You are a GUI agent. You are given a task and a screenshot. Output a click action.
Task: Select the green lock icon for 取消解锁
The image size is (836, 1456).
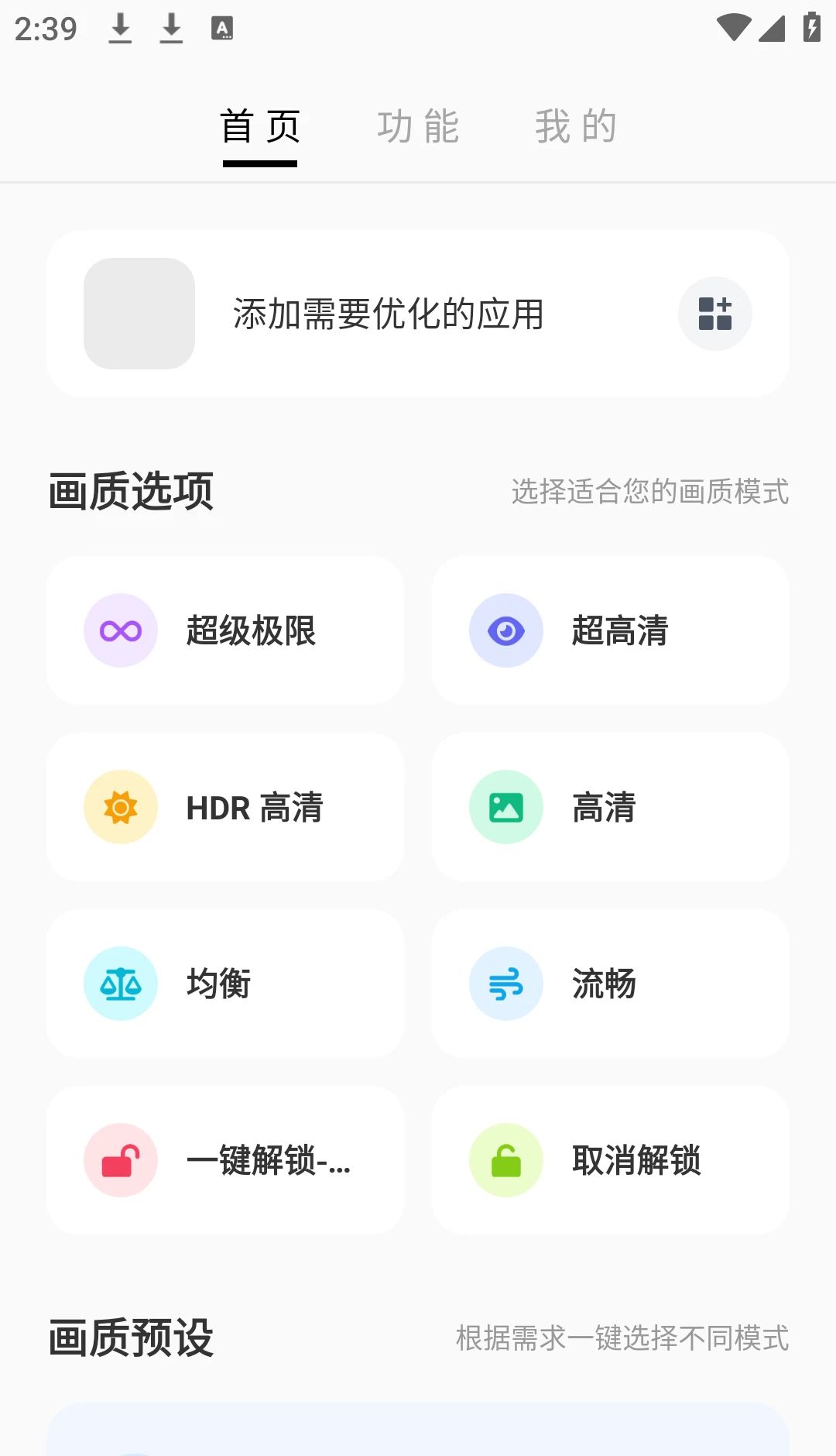tap(505, 1159)
